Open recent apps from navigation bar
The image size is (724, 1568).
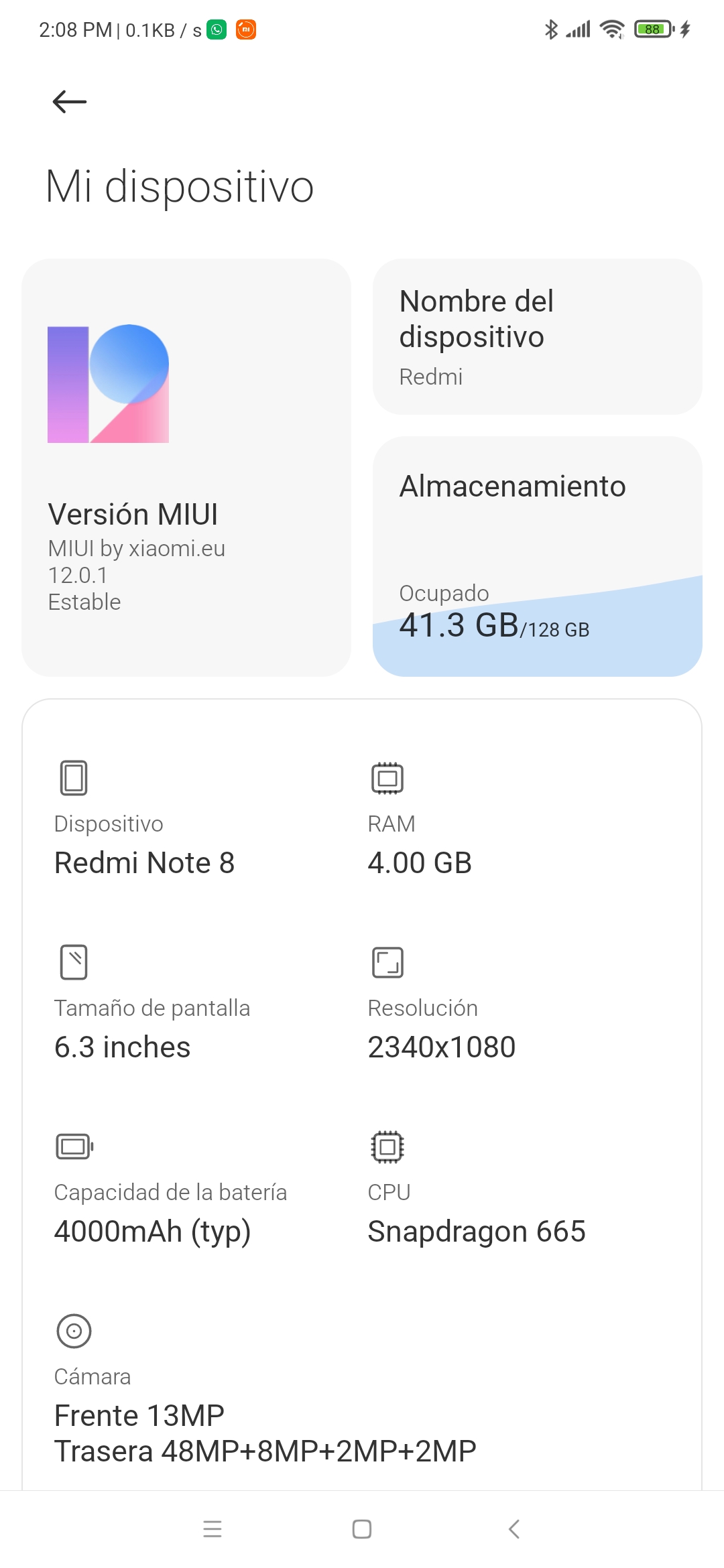[213, 1529]
